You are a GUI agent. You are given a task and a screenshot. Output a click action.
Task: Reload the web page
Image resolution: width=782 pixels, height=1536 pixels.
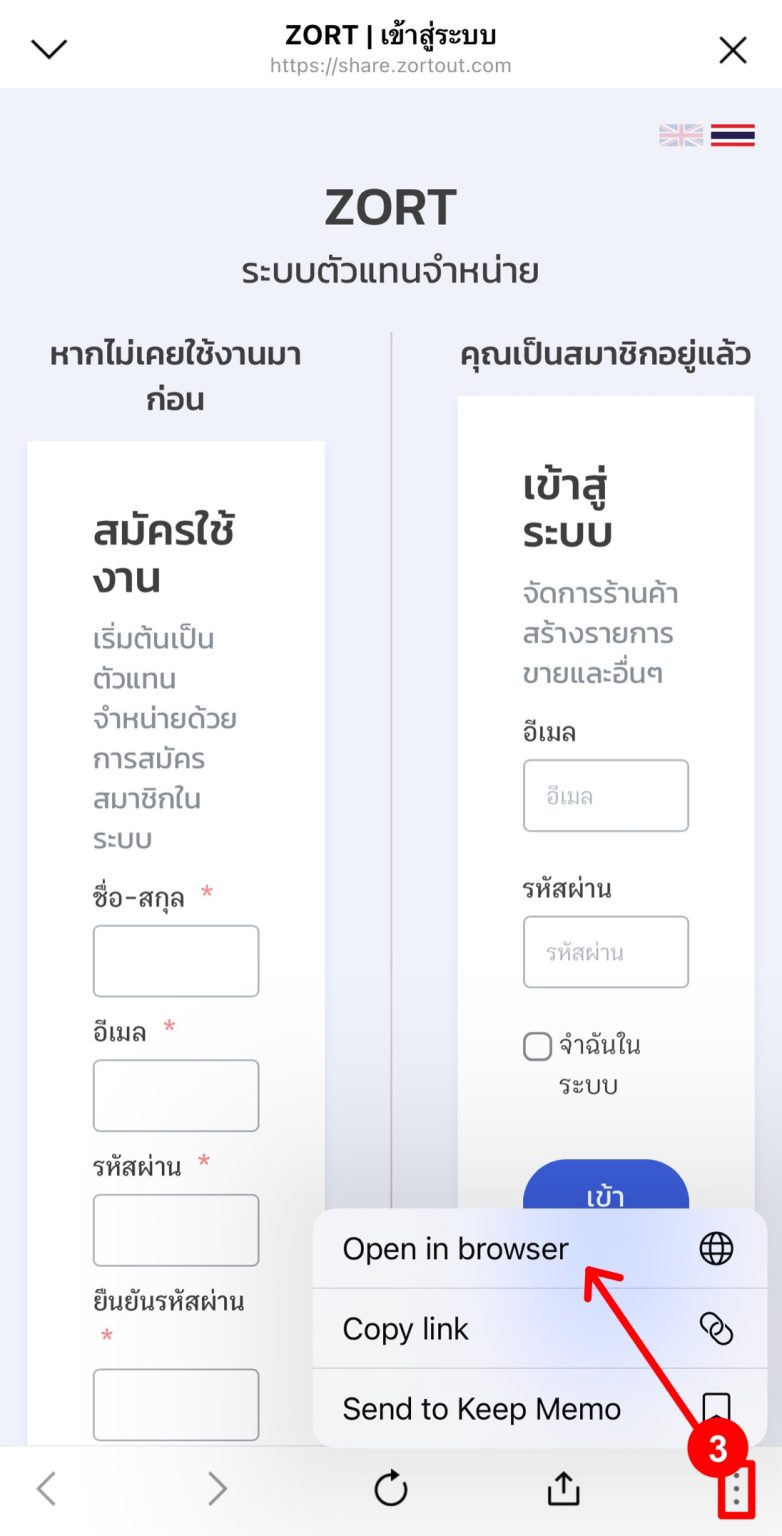[391, 1489]
